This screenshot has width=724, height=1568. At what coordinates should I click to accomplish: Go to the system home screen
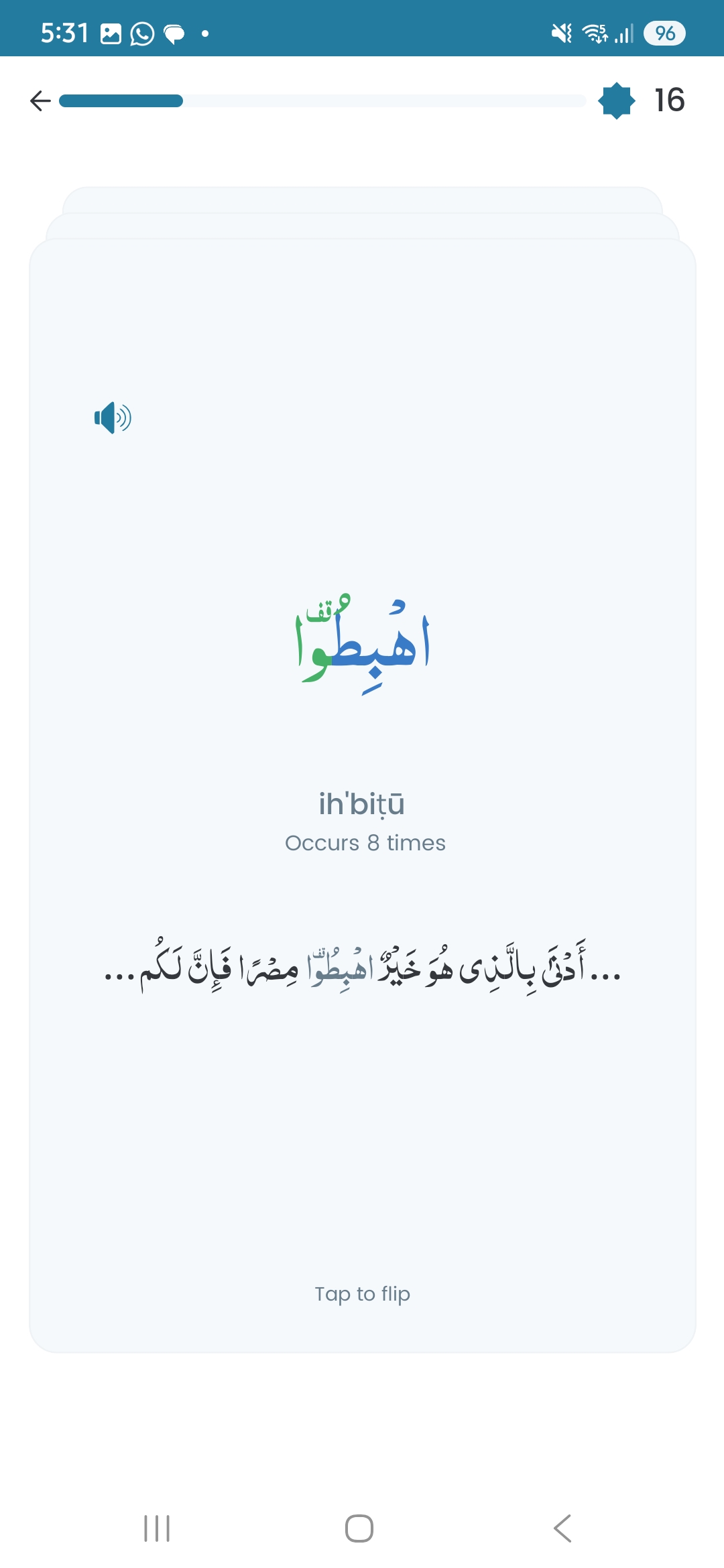(x=359, y=1528)
